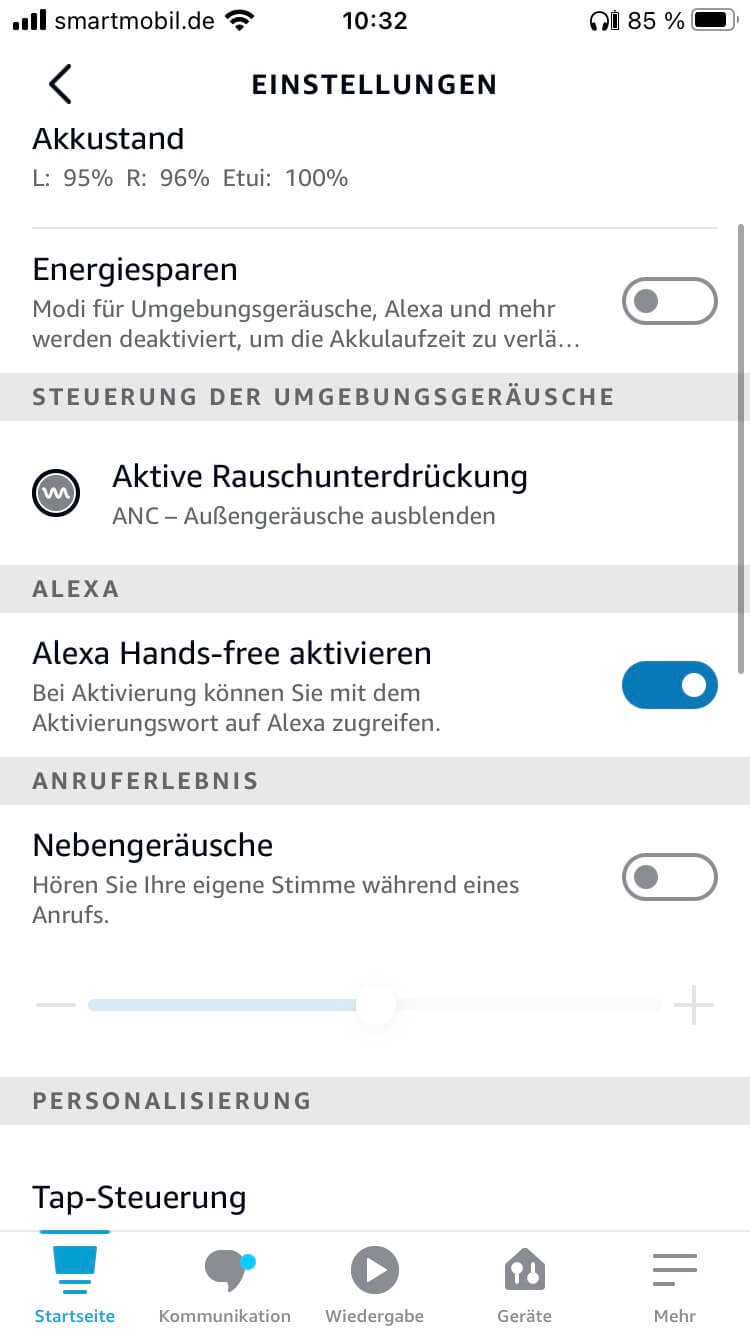Open the Mehr menu tab
Viewport: 750px width, 1334px height.
[675, 1285]
